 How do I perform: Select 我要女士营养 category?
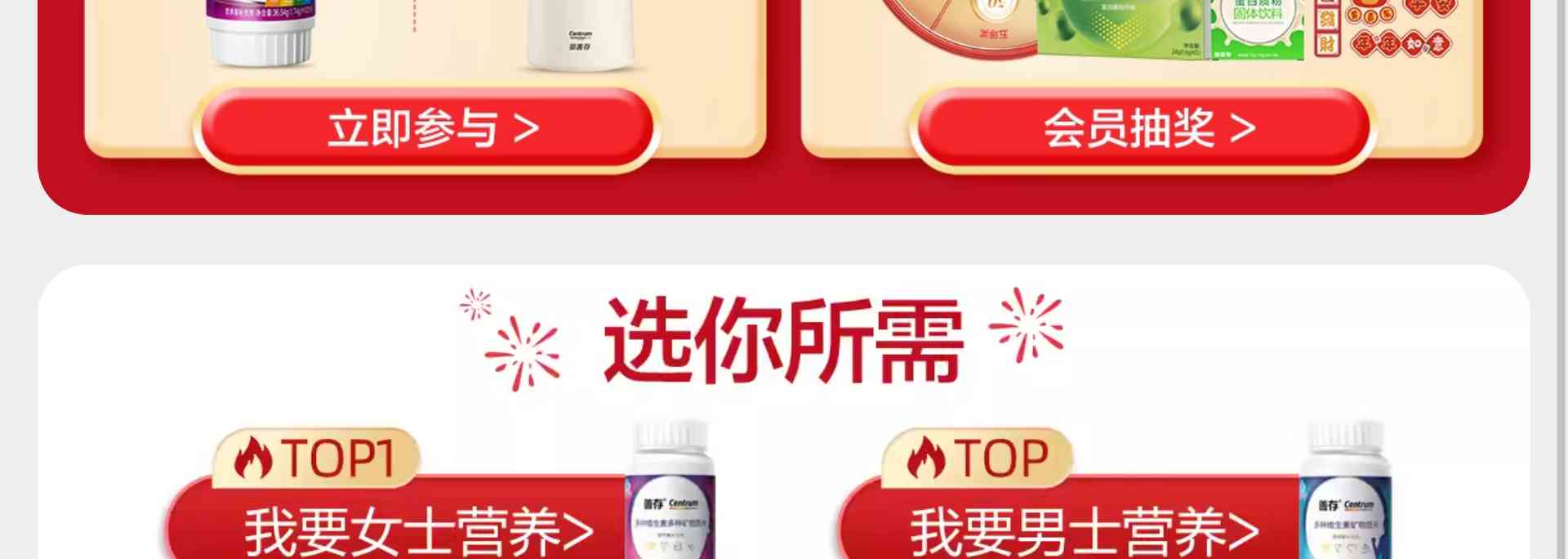416,530
